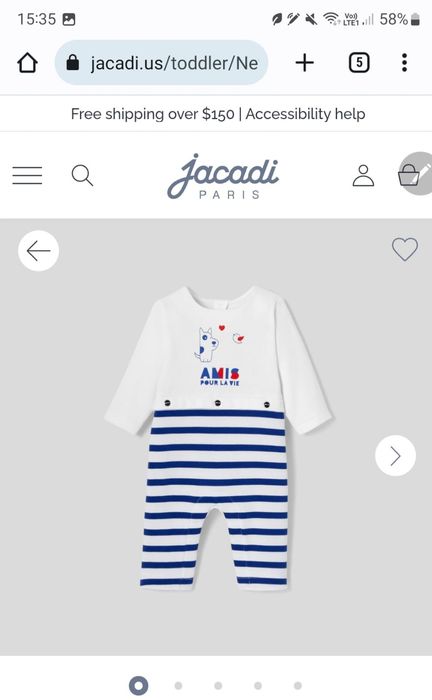Open the account profile icon

pos(363,175)
